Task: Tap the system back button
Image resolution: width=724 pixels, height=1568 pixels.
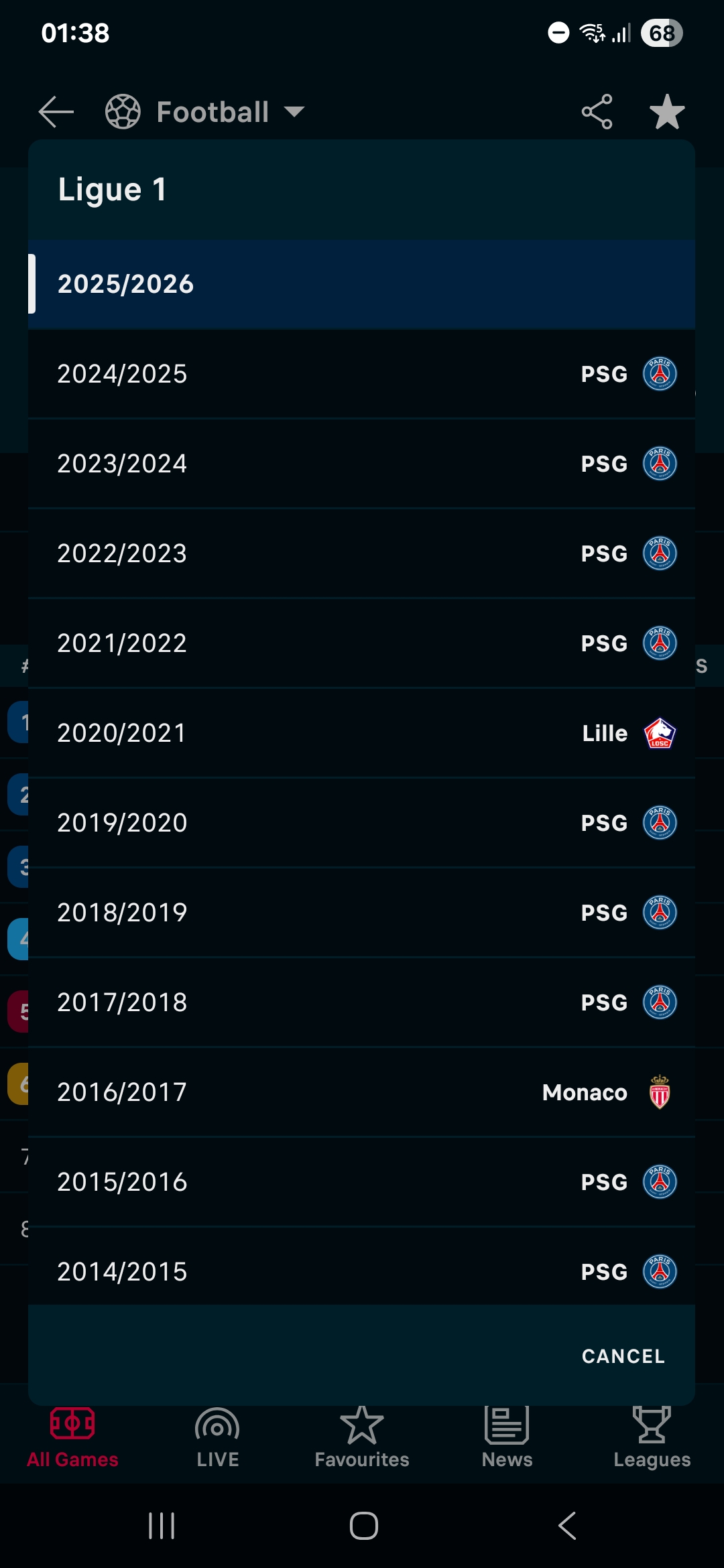Action: coord(567,1526)
